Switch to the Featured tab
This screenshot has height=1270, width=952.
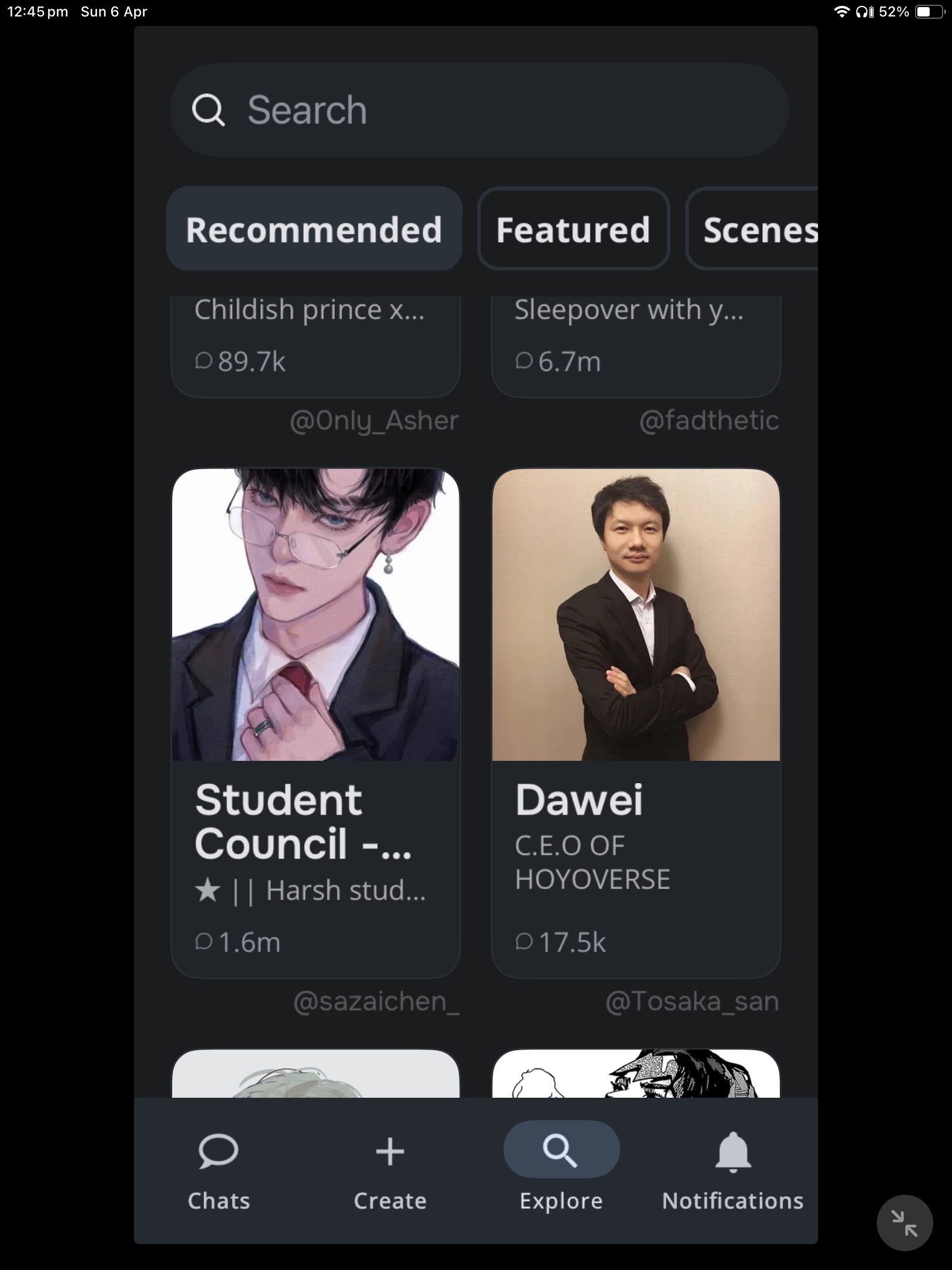[x=573, y=229]
